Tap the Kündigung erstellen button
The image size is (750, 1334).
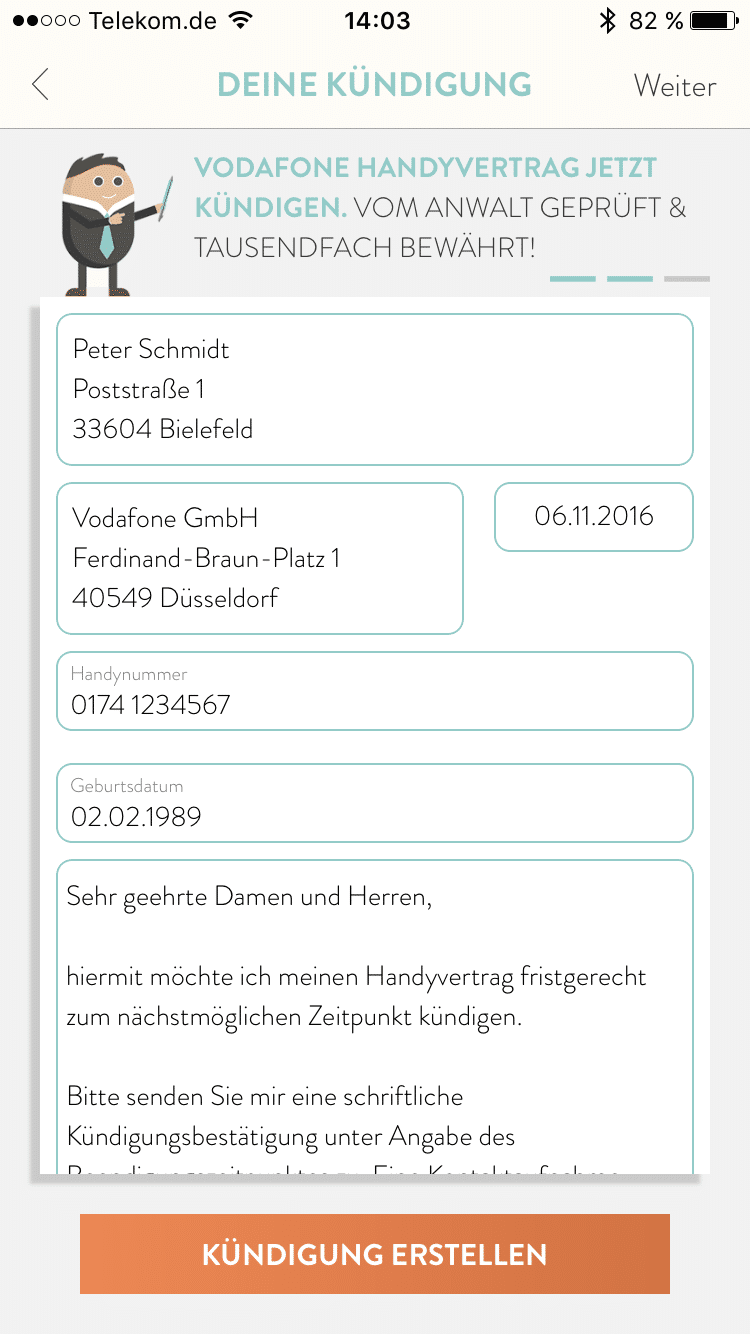(x=374, y=1254)
